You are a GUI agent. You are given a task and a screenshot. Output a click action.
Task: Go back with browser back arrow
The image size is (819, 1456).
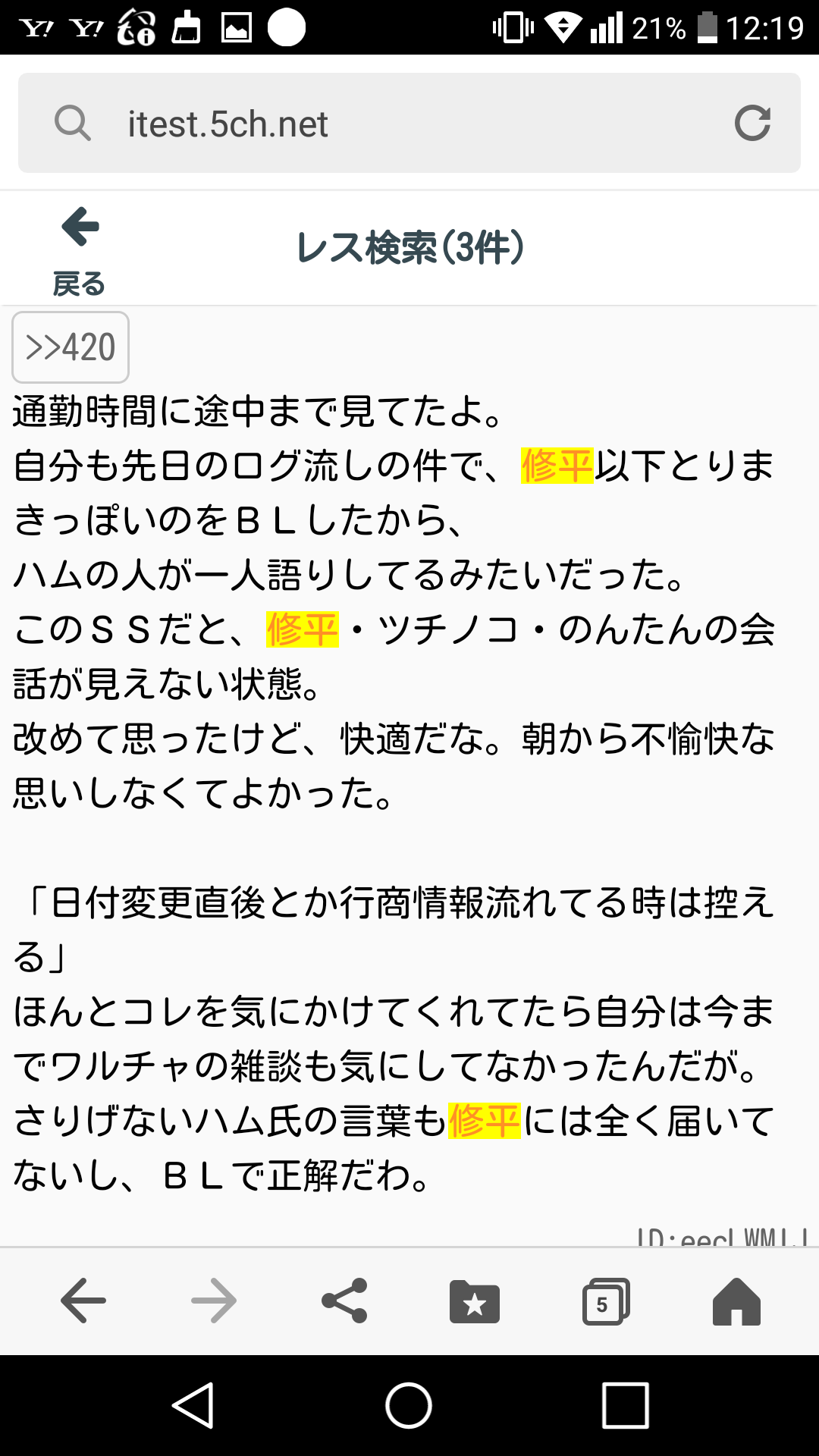pos(83,1301)
